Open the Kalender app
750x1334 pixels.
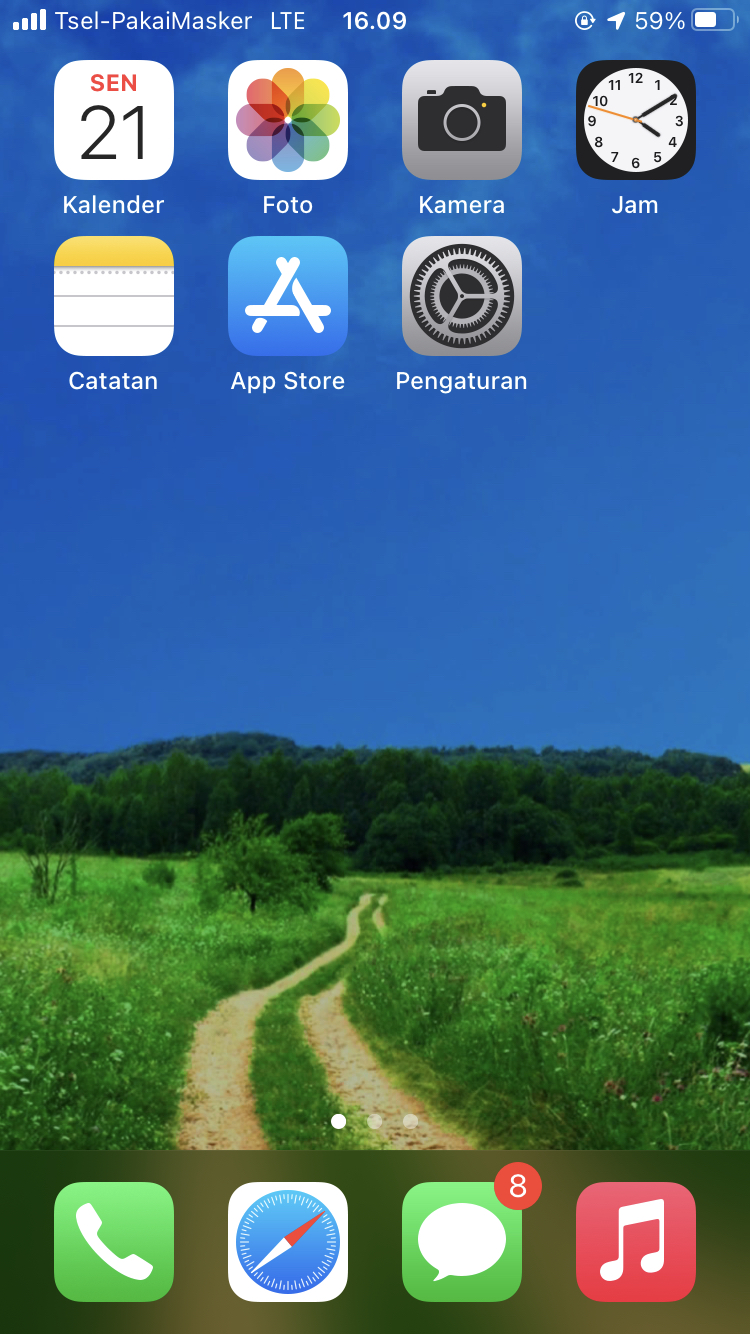pyautogui.click(x=113, y=120)
